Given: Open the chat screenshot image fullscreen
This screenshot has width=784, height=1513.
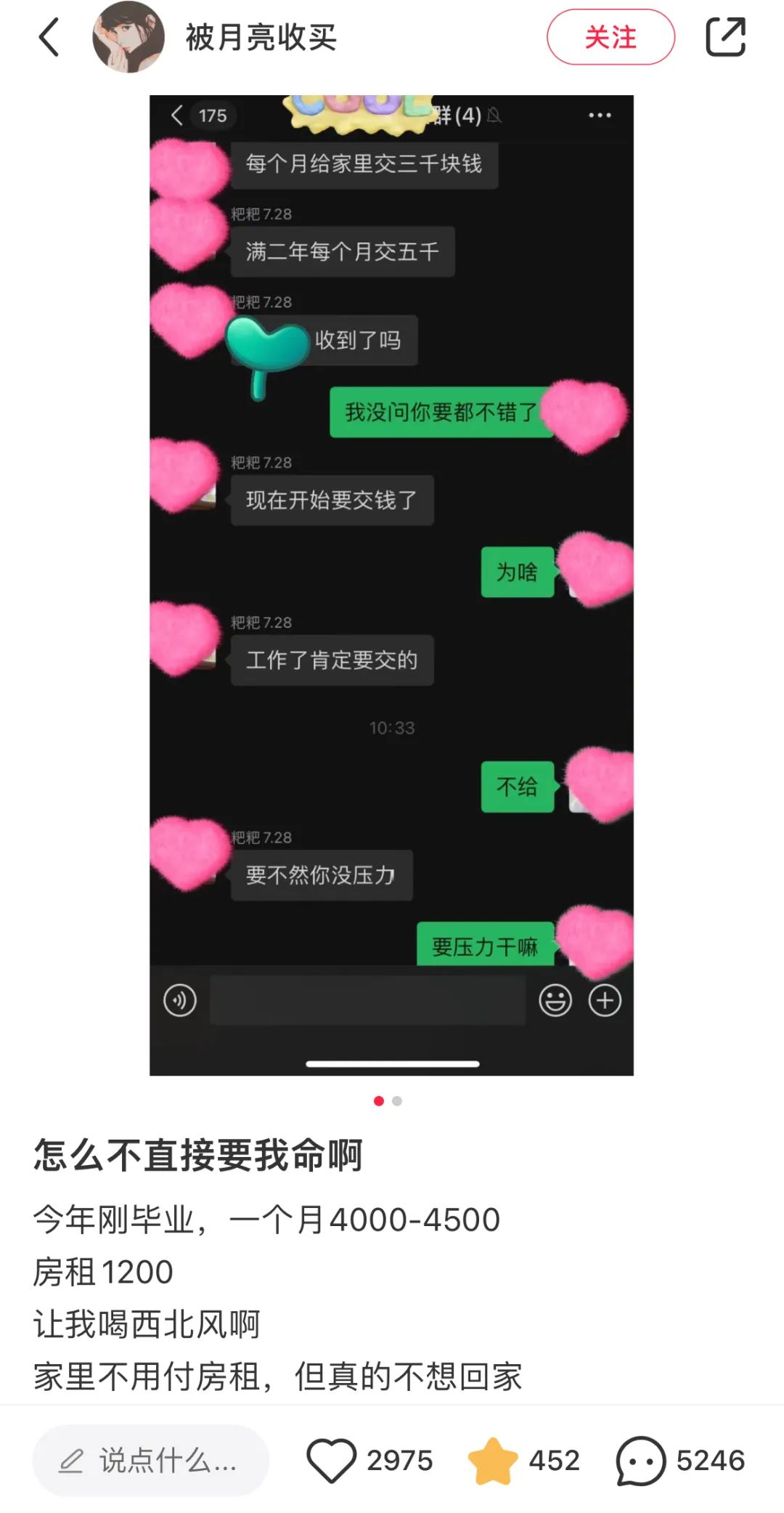Looking at the screenshot, I should coord(391,585).
